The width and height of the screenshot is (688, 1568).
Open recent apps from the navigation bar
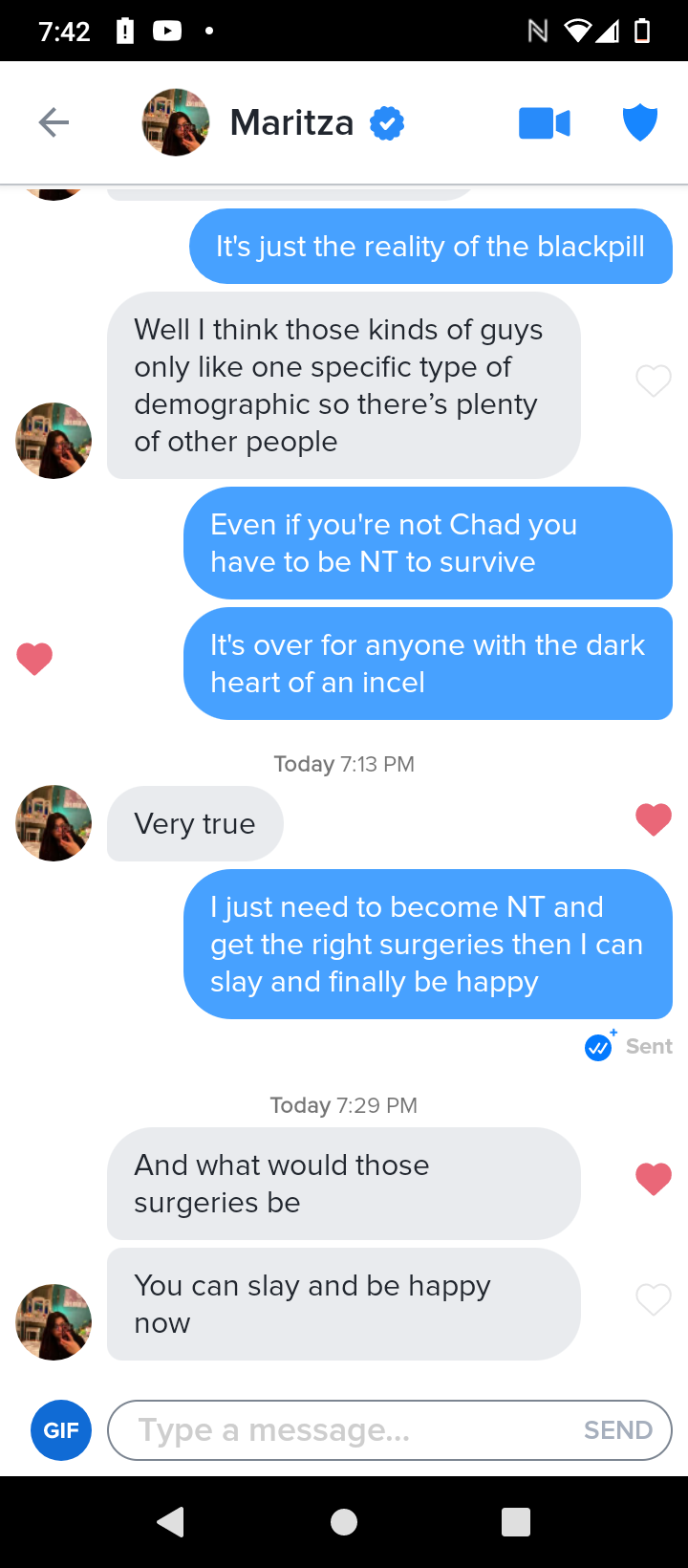click(516, 1522)
